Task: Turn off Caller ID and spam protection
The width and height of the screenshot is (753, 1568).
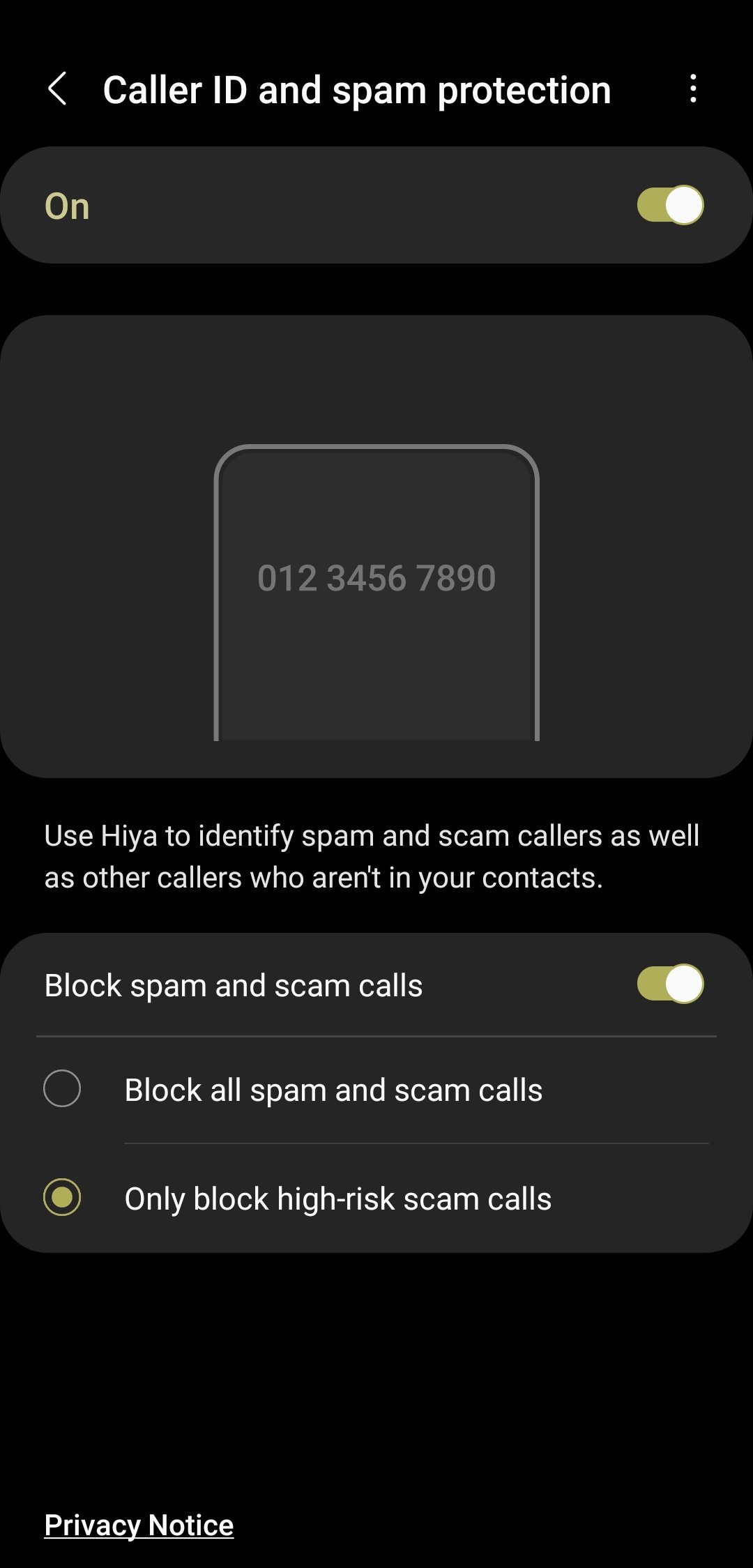Action: (669, 205)
